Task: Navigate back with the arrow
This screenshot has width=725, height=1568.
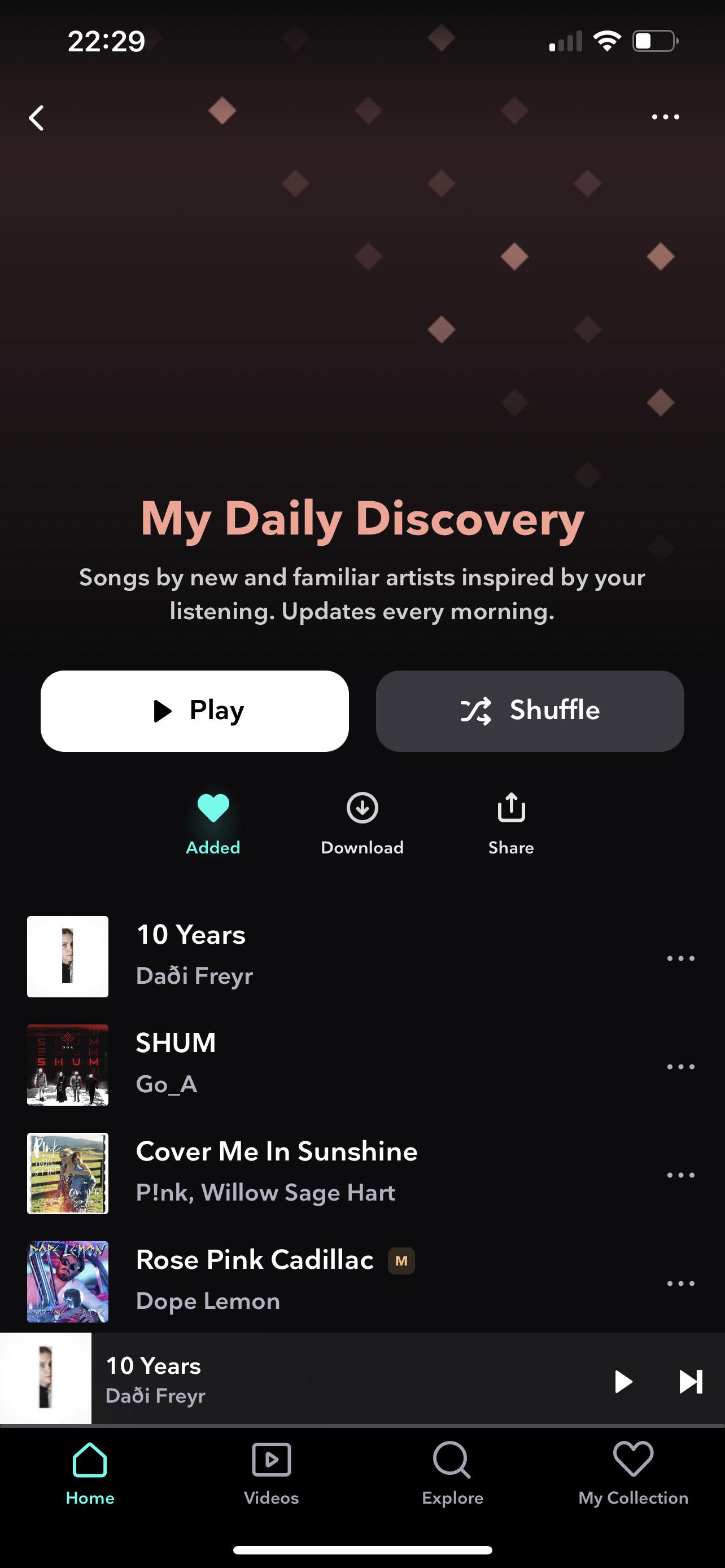Action: [37, 117]
